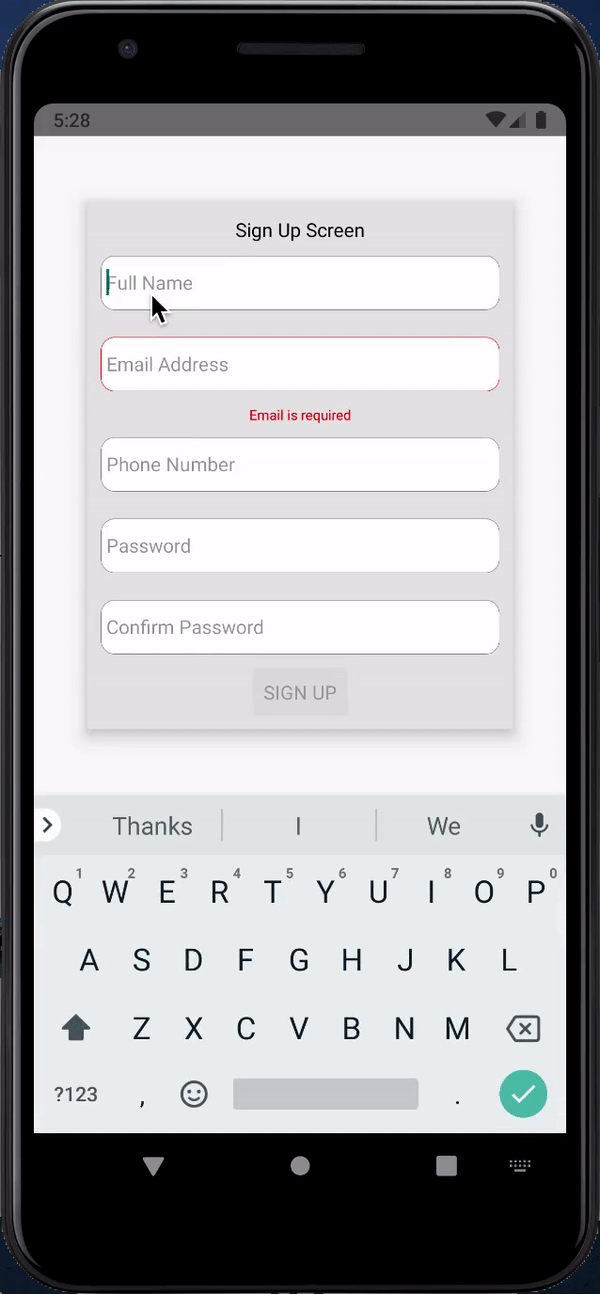The height and width of the screenshot is (1294, 600).
Task: Open the emoji keyboard
Action: (x=194, y=1094)
